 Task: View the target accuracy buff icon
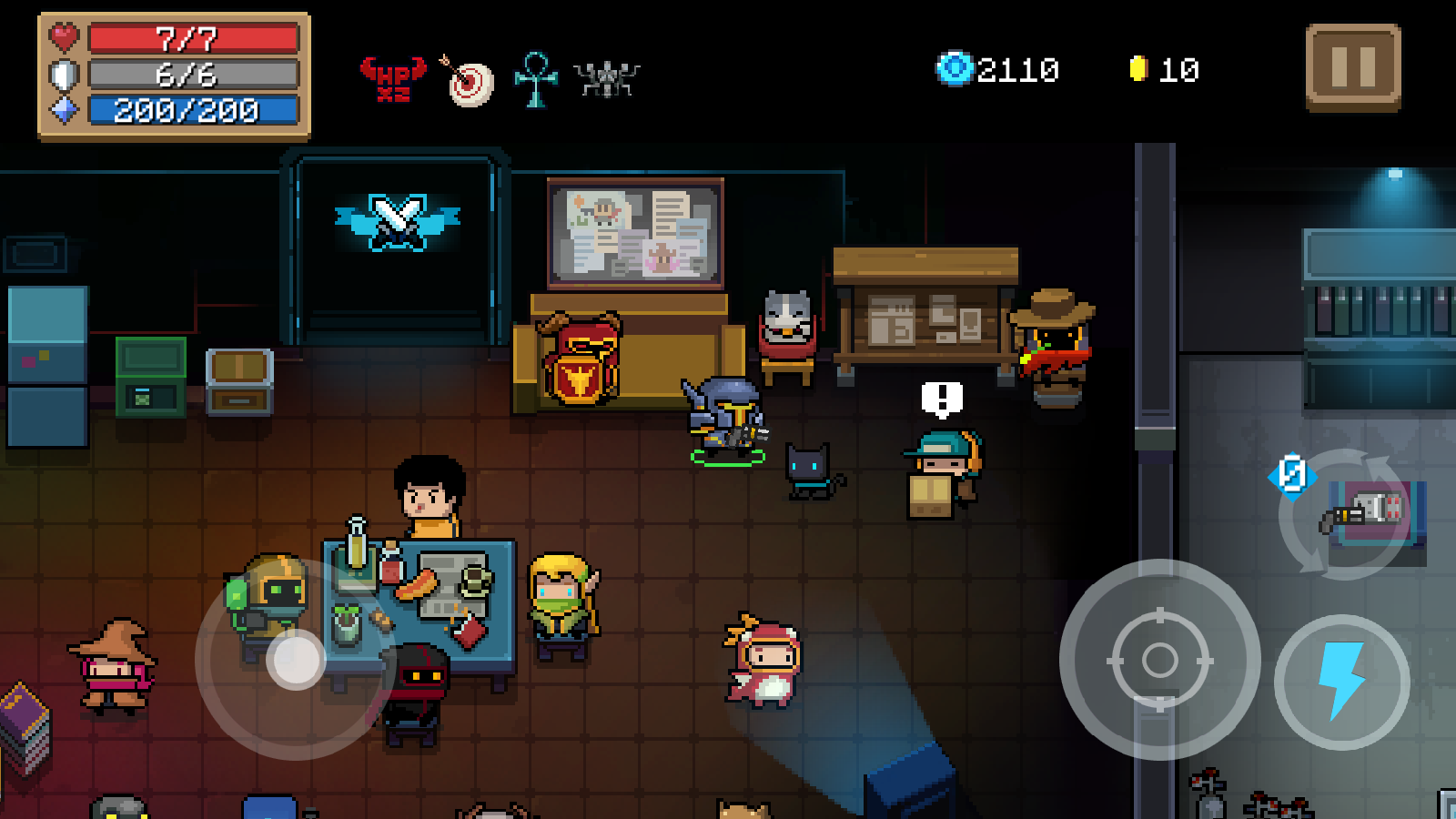469,82
